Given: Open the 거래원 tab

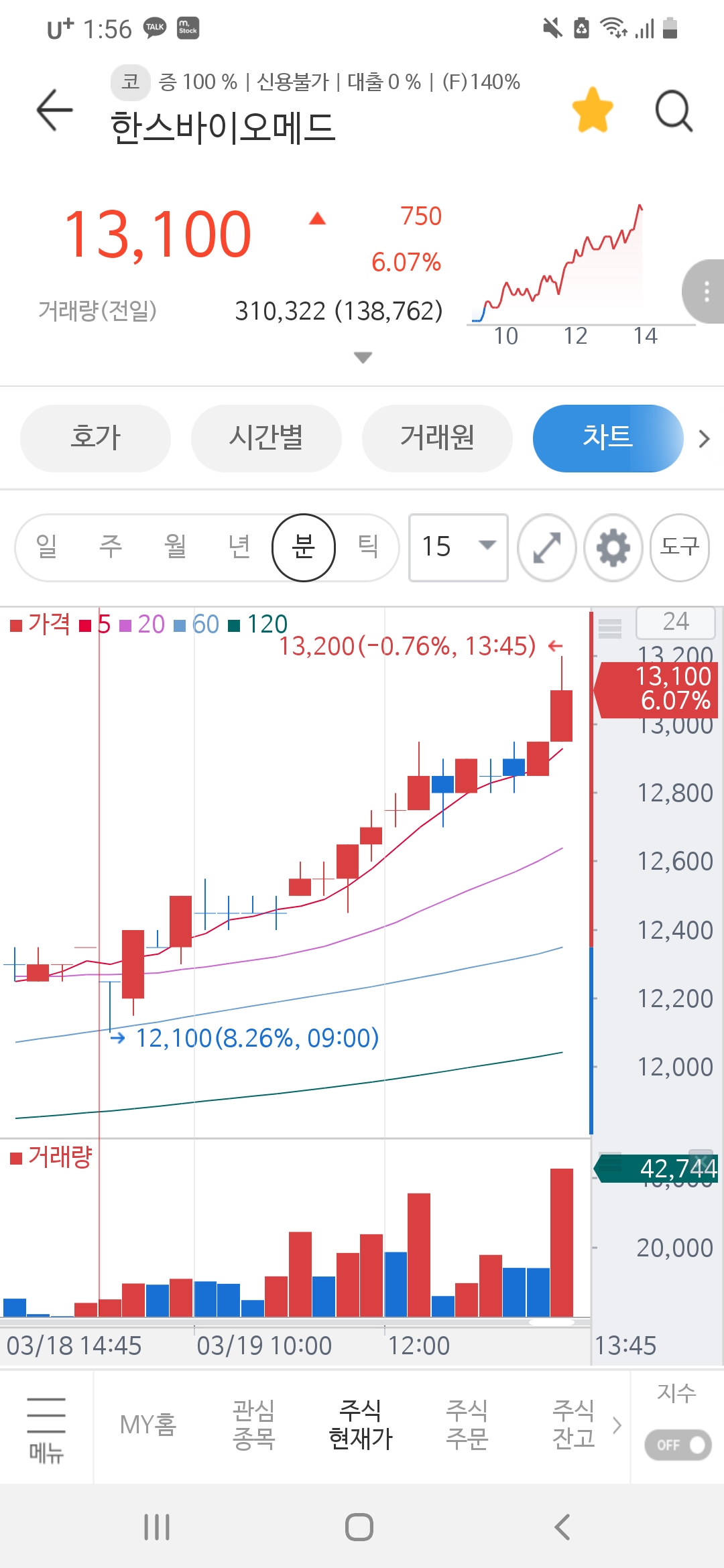Looking at the screenshot, I should [x=437, y=438].
